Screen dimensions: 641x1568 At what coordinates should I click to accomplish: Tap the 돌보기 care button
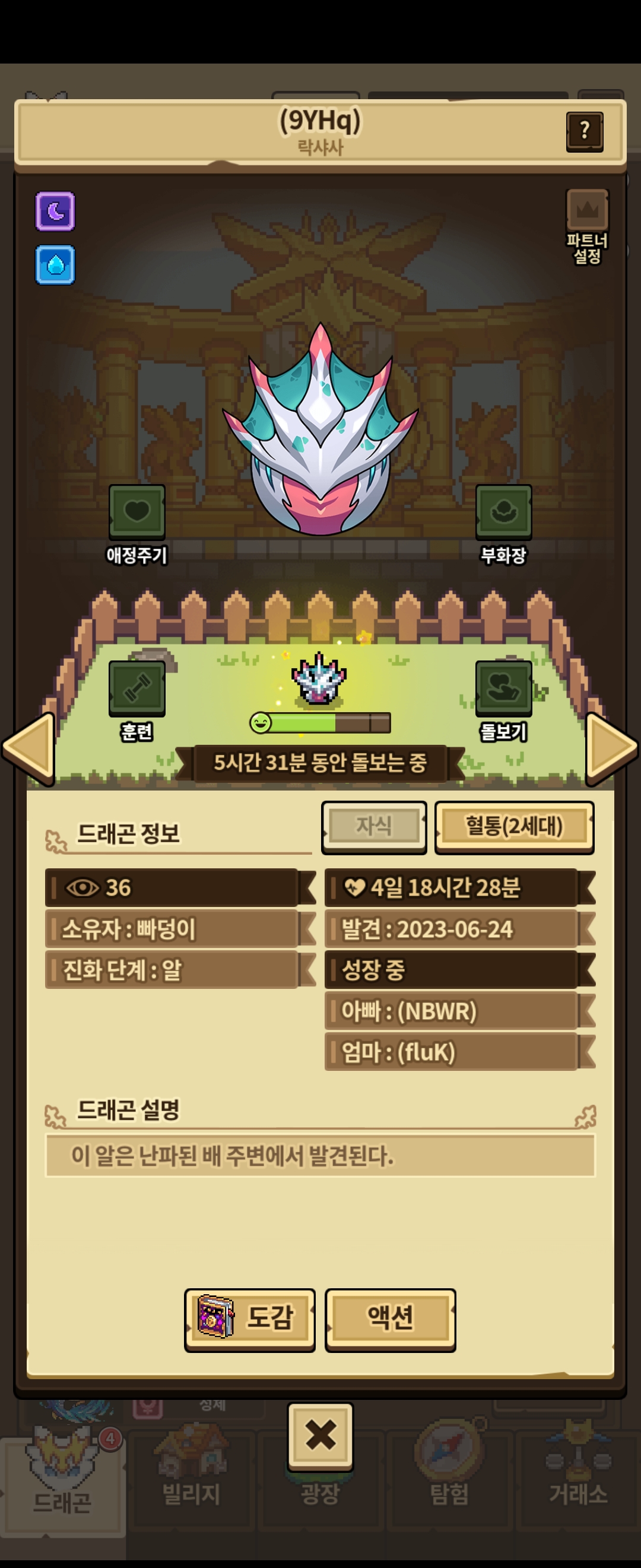tap(503, 701)
